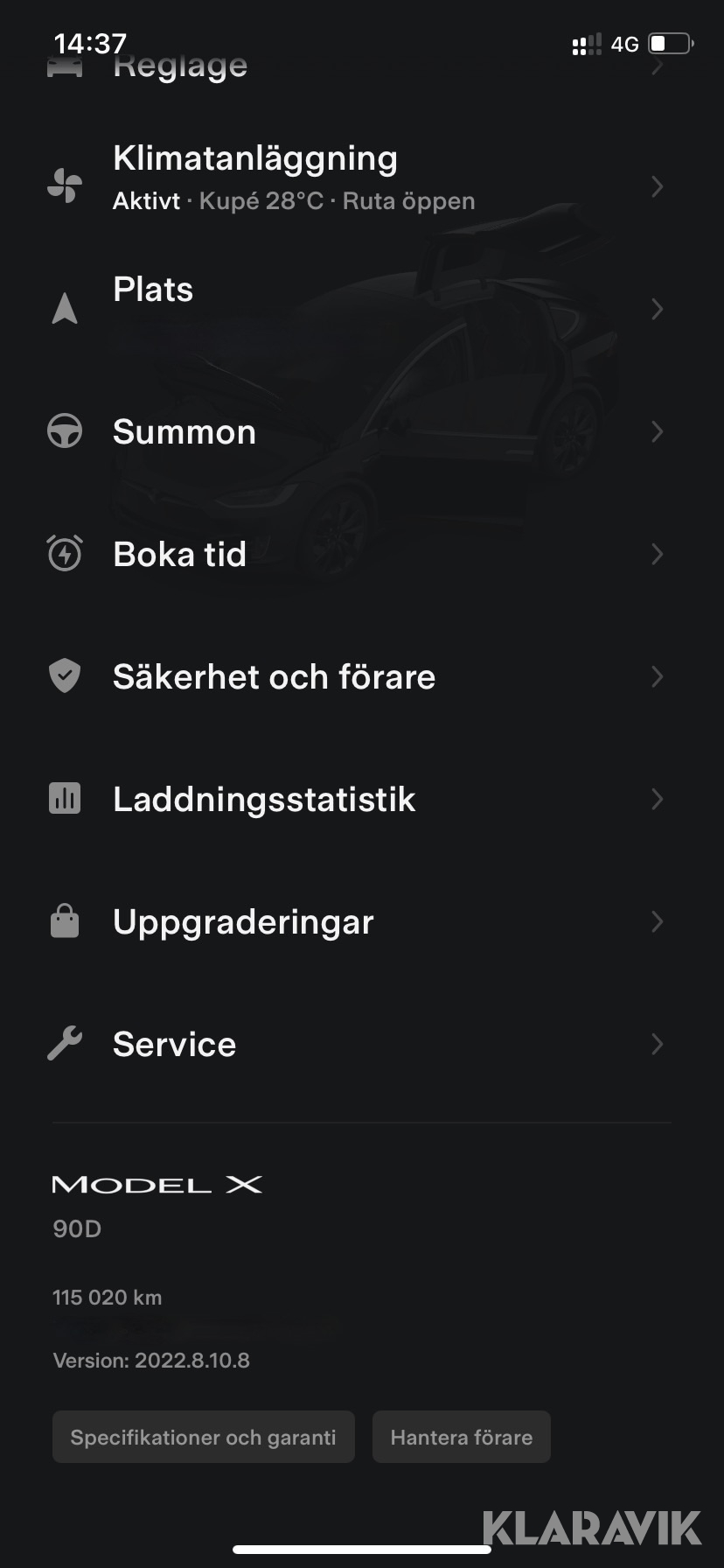The image size is (724, 1568).
Task: Tap Specifikationer och garanti button
Action: tap(203, 1437)
